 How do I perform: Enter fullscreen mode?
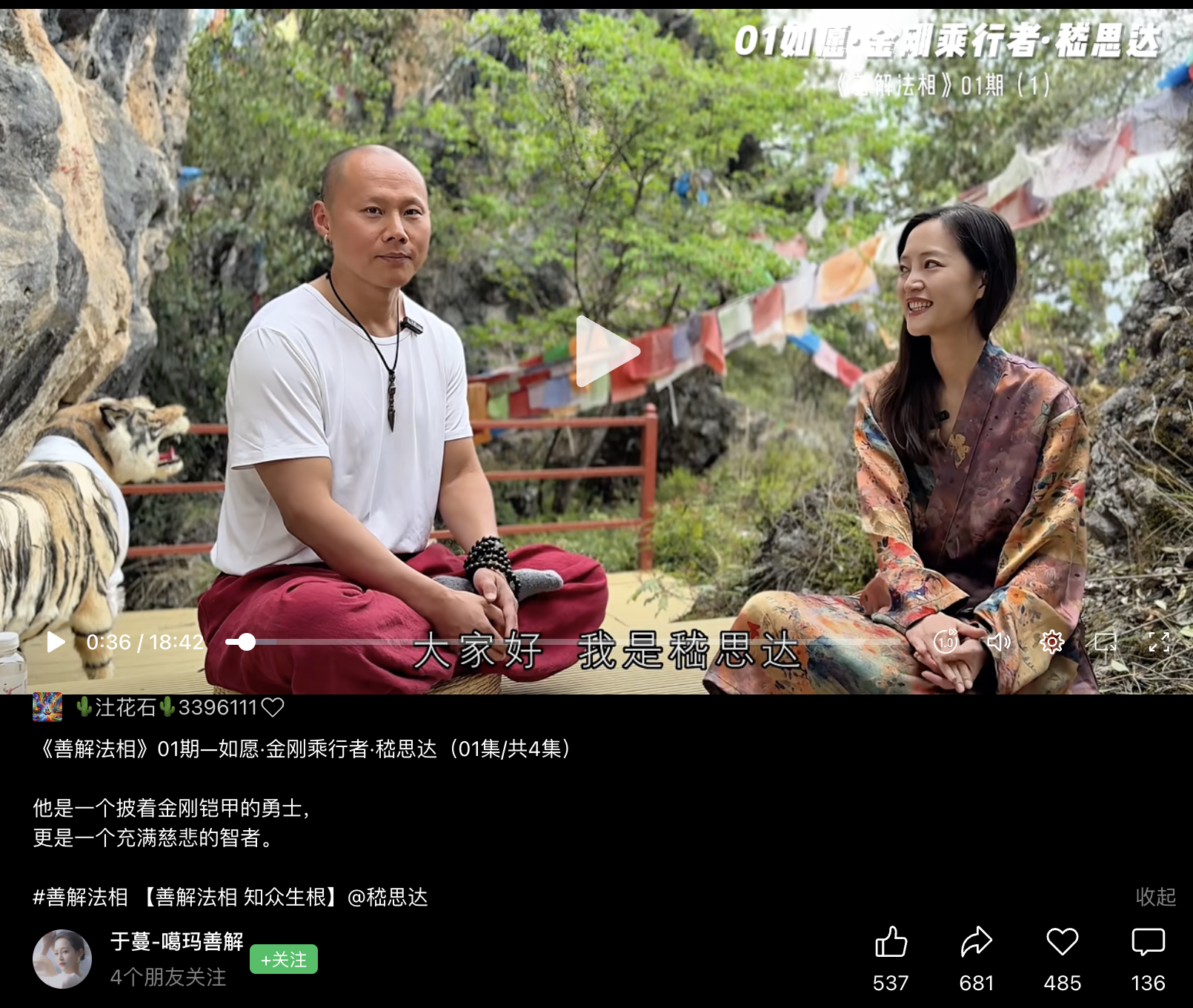point(1159,642)
